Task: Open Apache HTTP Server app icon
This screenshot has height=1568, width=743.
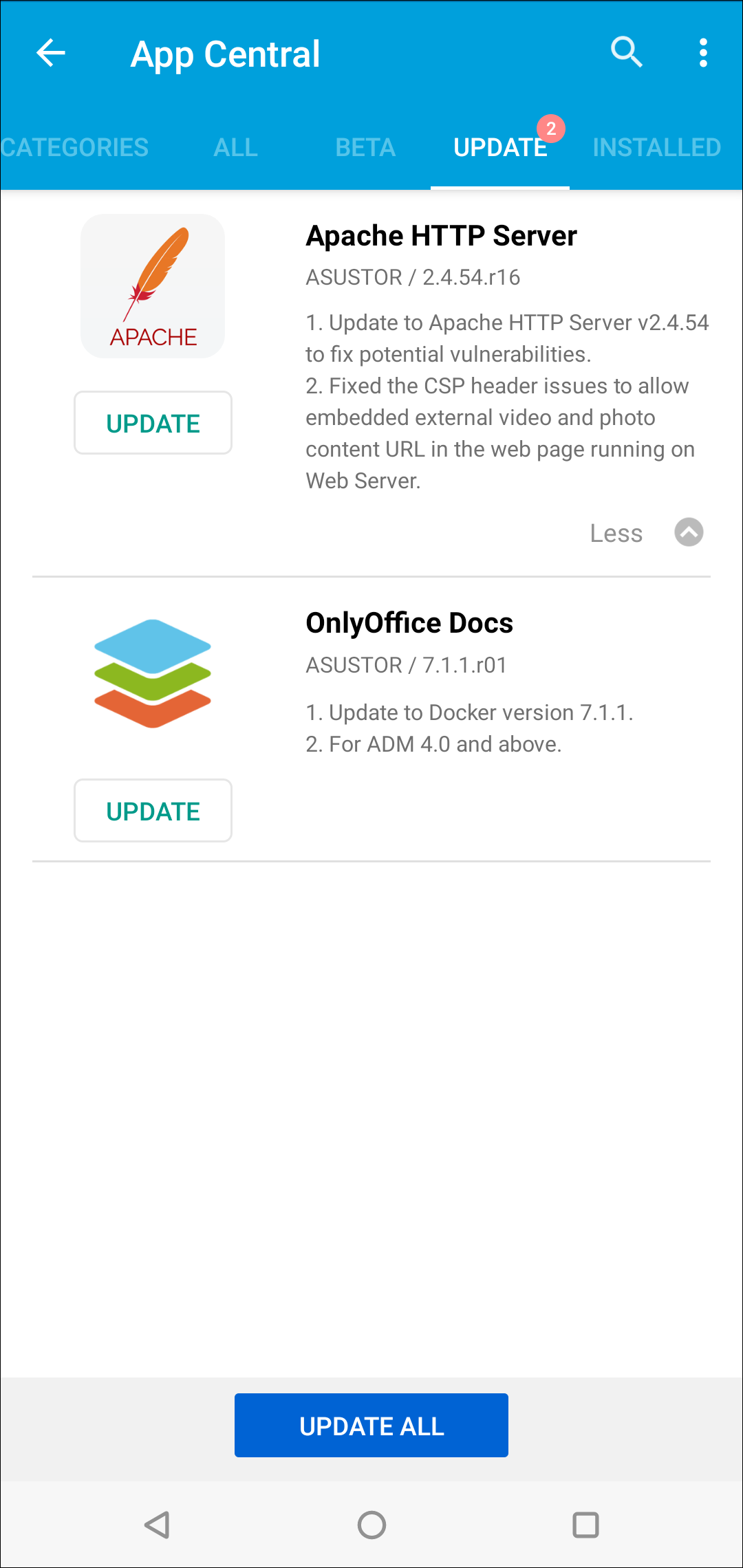Action: (x=153, y=286)
